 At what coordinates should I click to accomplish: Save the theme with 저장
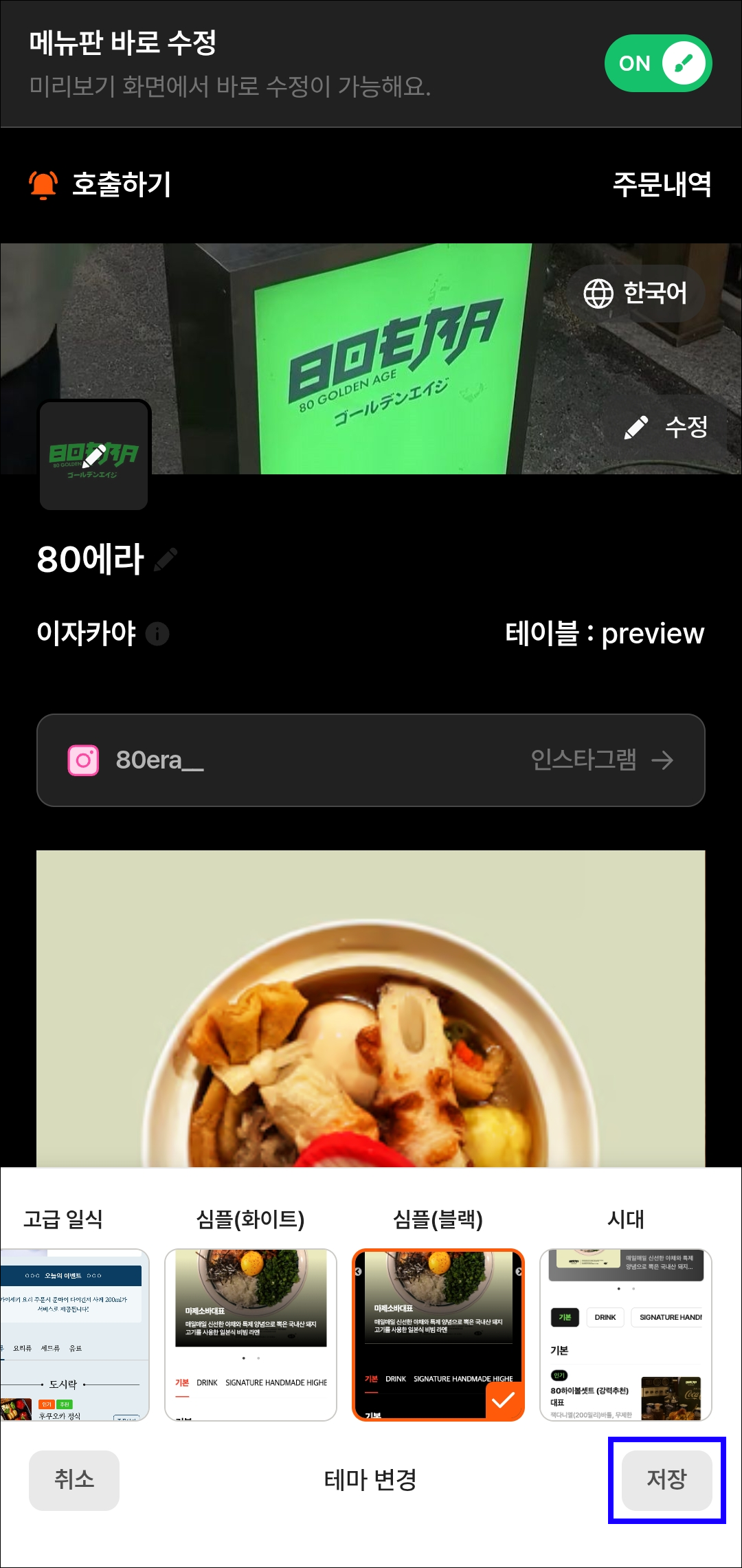(x=666, y=1480)
